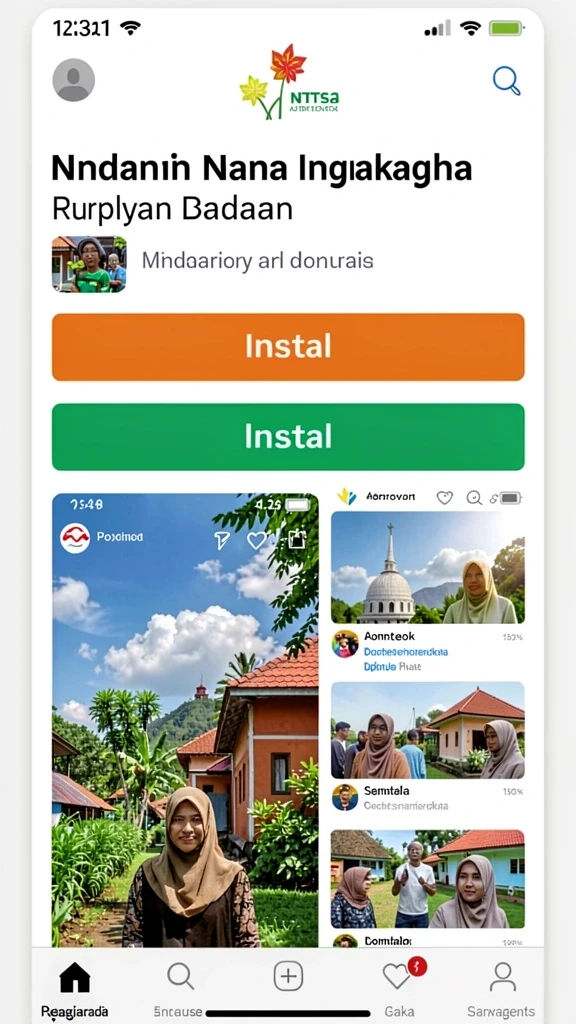Open the large village screenshot preview
The height and width of the screenshot is (1024, 576).
pos(185,720)
